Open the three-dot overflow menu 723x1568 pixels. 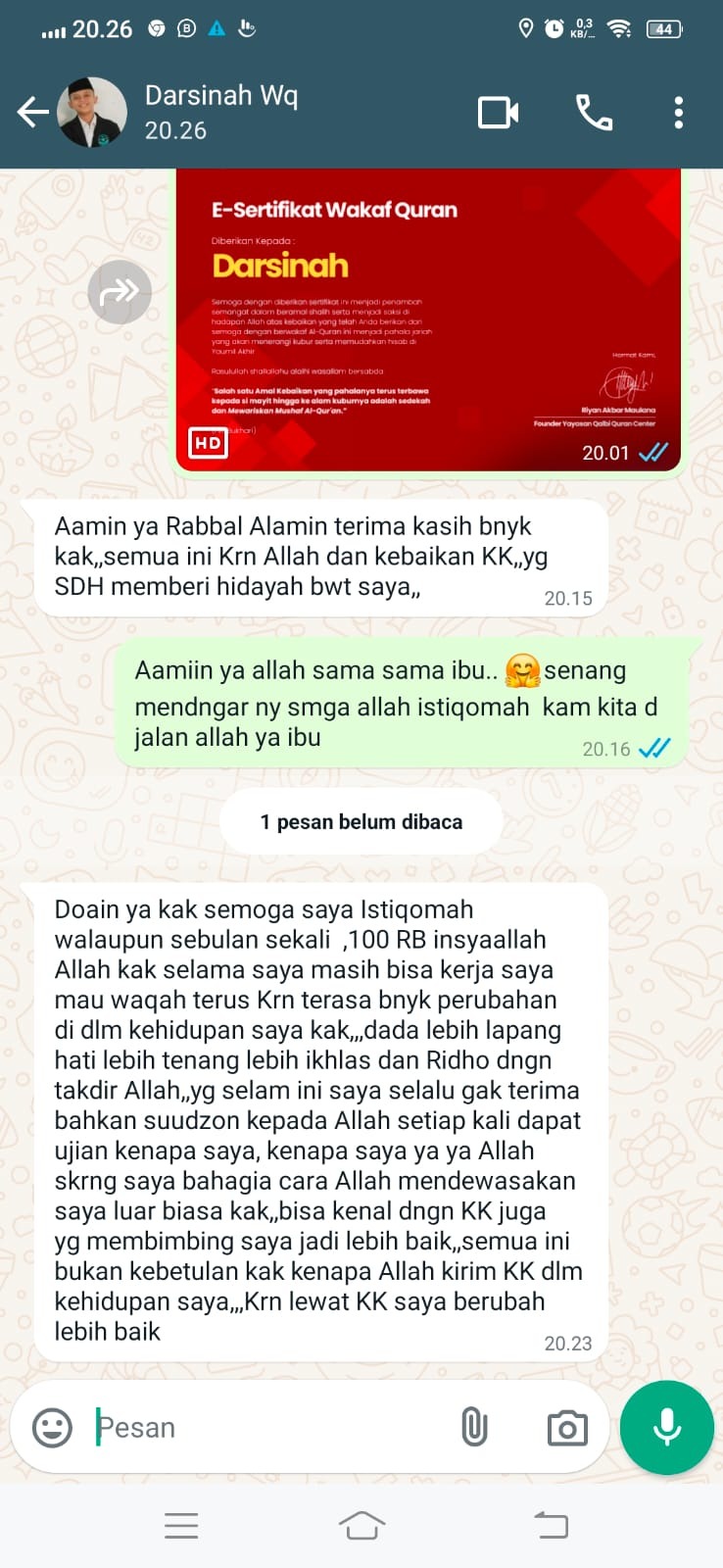click(678, 113)
